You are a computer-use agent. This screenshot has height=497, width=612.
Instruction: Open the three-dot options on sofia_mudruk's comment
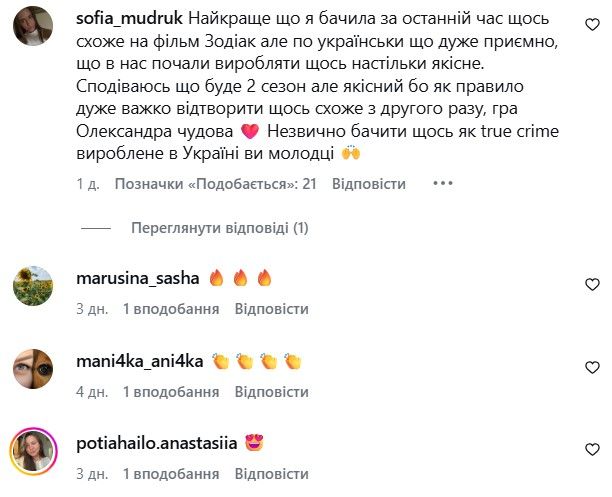coord(443,184)
